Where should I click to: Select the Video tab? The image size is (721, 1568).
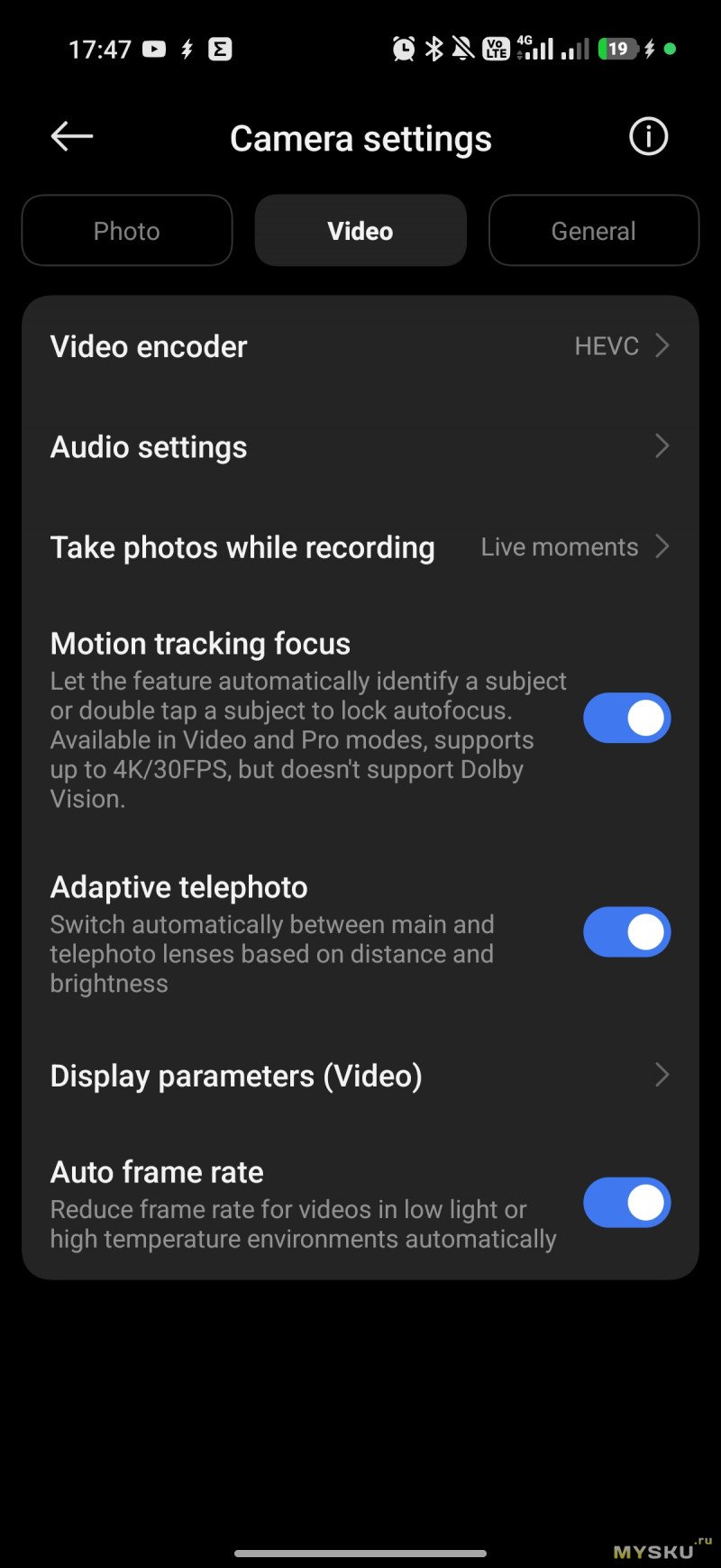[x=360, y=231]
